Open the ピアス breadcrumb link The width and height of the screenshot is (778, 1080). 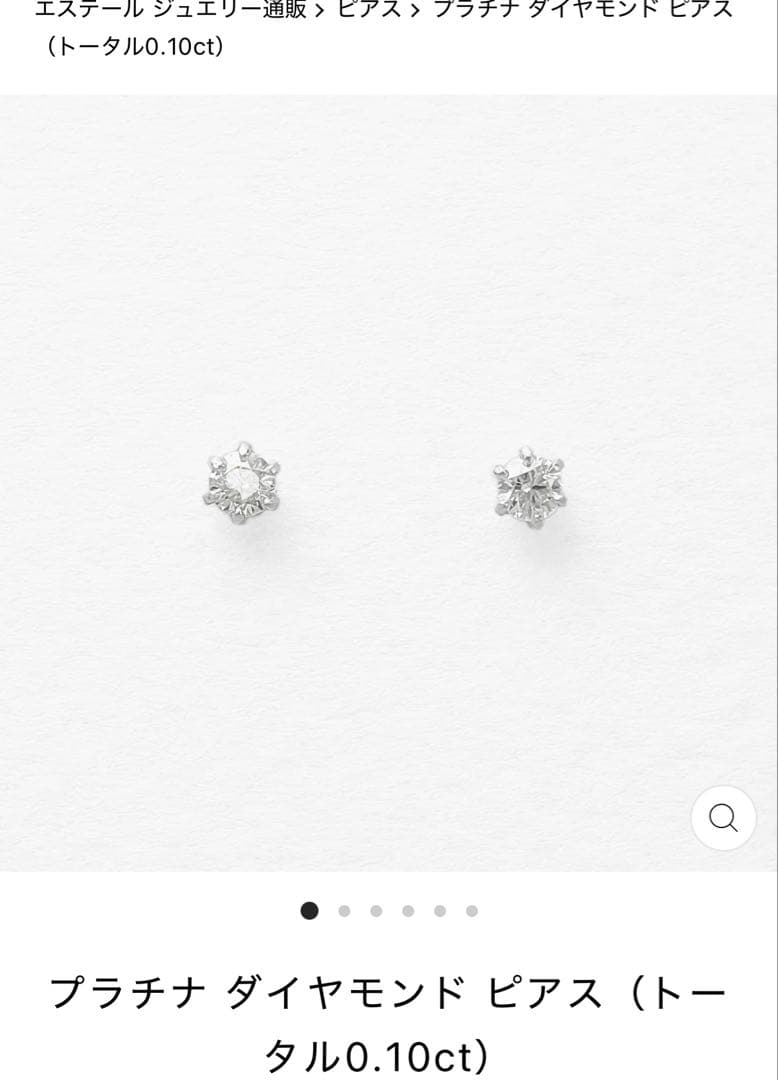click(x=368, y=10)
